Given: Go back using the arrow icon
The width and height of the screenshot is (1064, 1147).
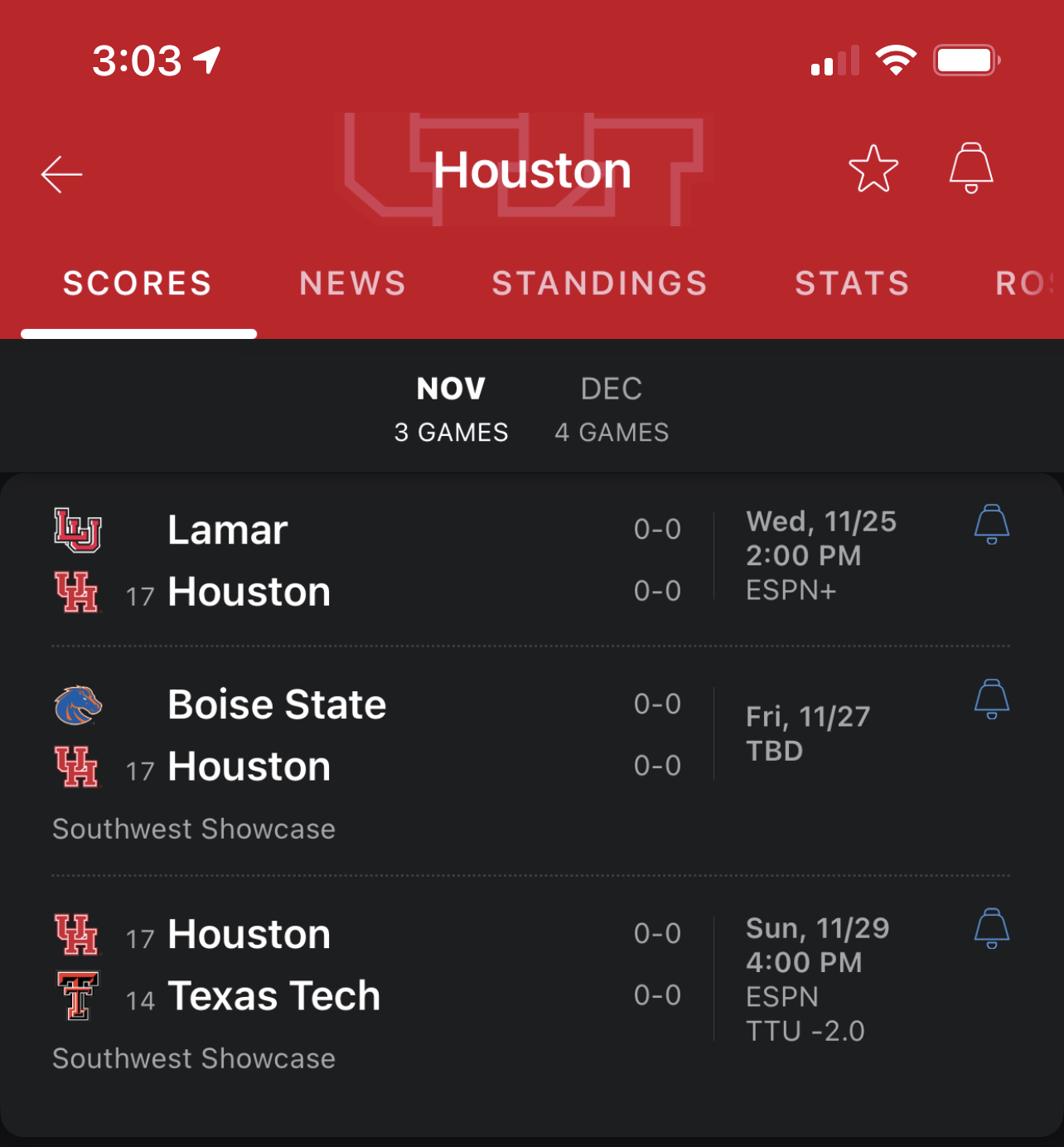Looking at the screenshot, I should point(62,174).
